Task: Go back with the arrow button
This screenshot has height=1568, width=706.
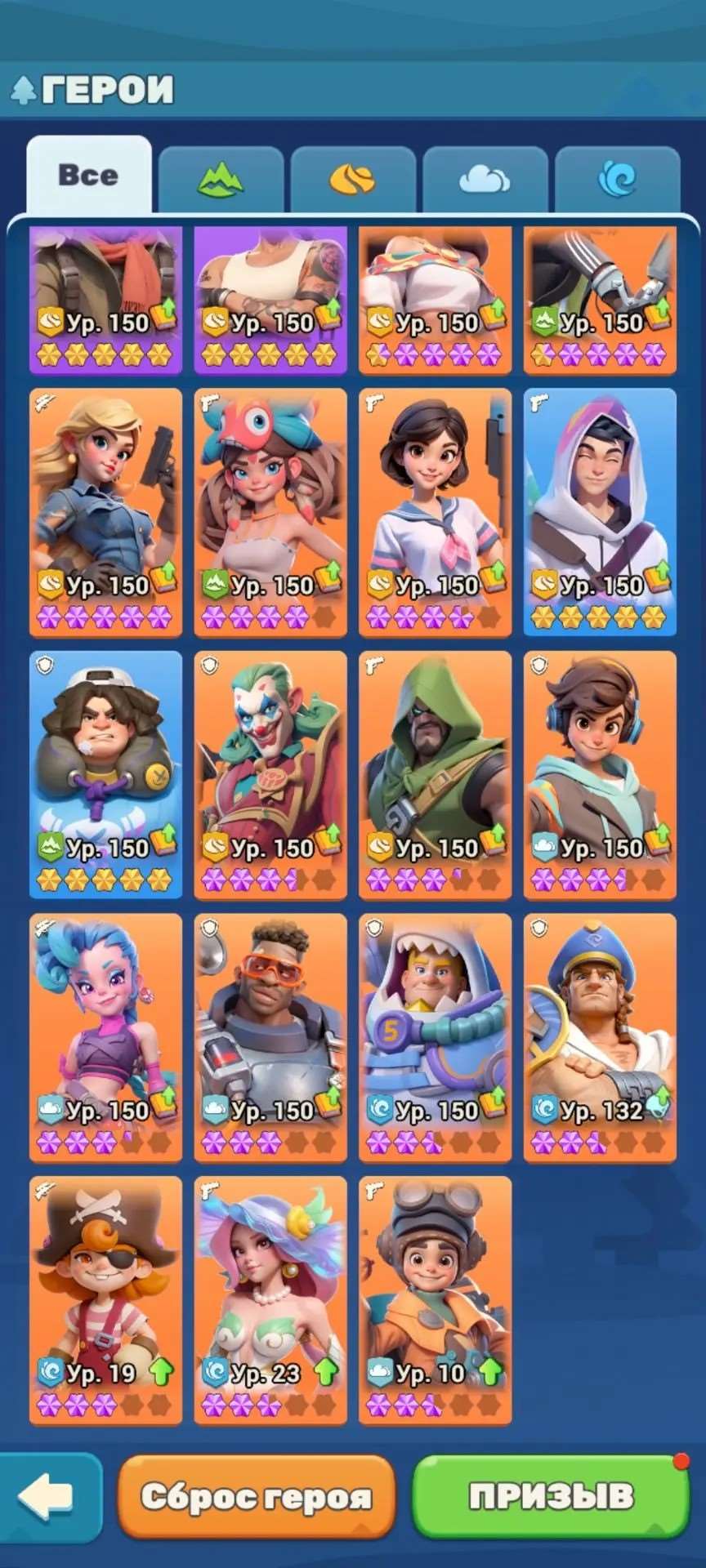Action: coord(49,1496)
